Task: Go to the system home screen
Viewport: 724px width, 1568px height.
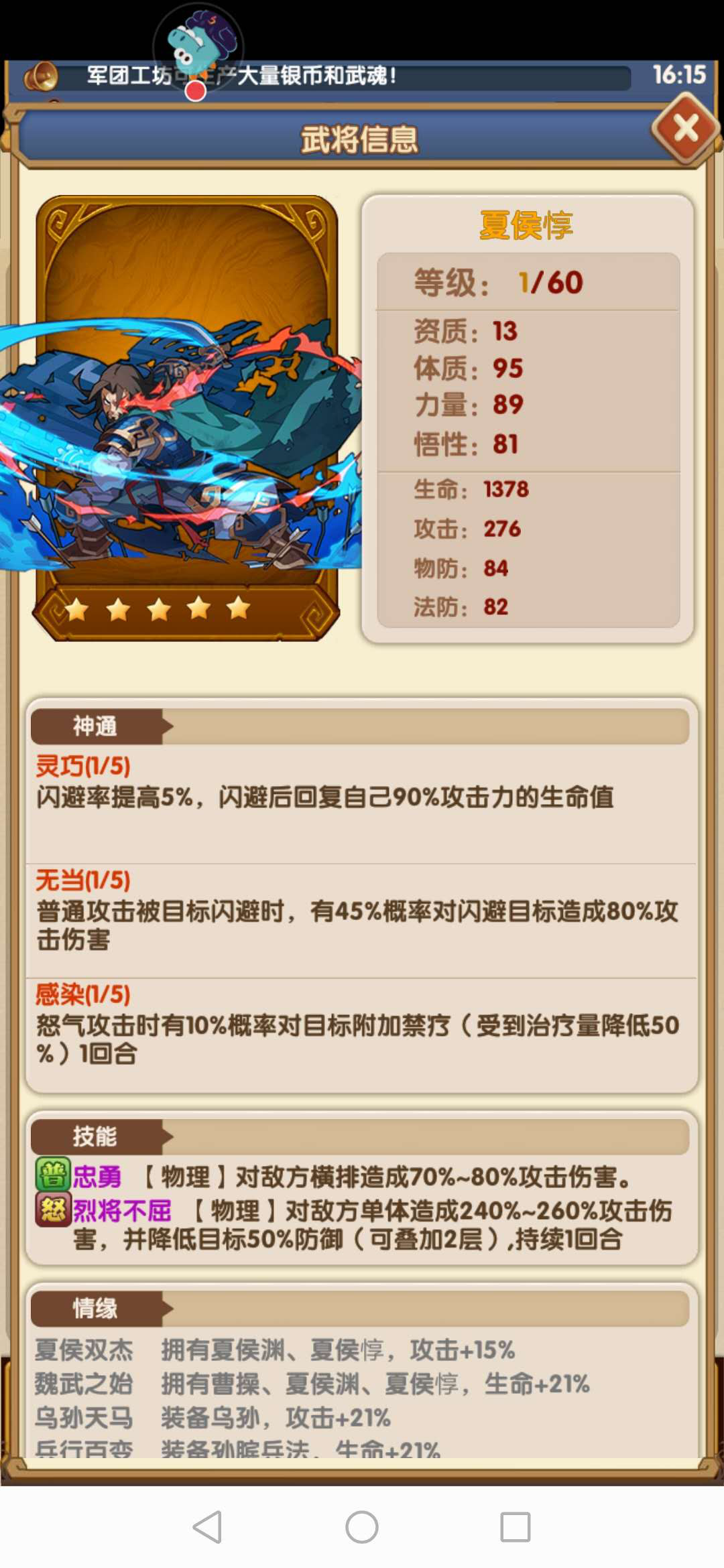Action: pyautogui.click(x=362, y=1527)
